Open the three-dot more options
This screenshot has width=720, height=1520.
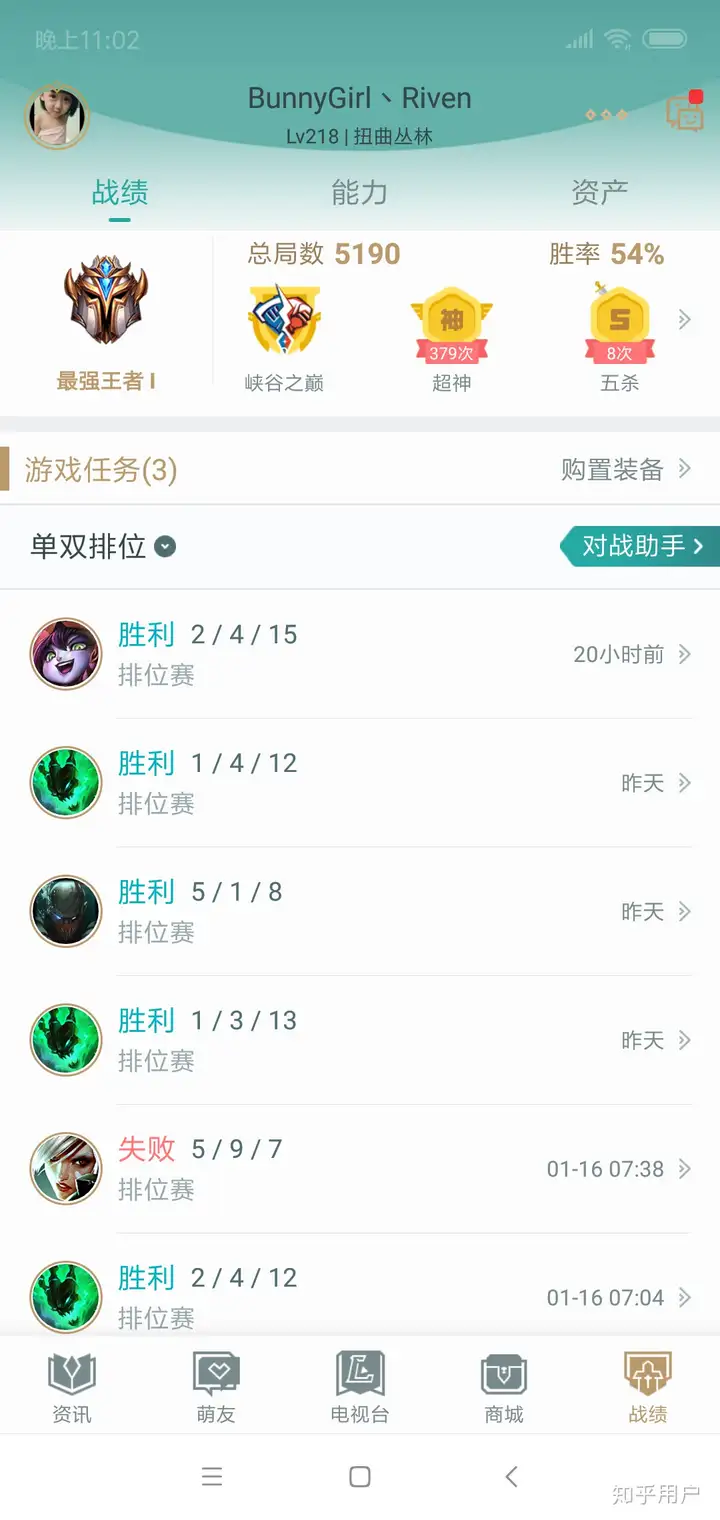tap(606, 115)
